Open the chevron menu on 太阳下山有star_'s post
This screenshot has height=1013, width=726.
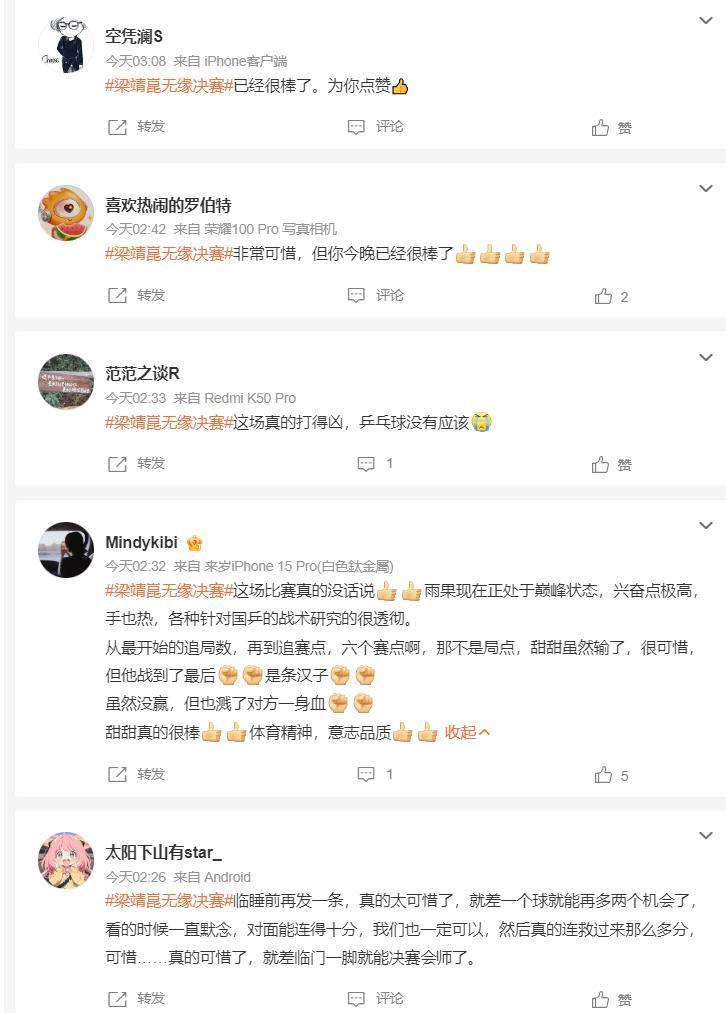pyautogui.click(x=706, y=835)
